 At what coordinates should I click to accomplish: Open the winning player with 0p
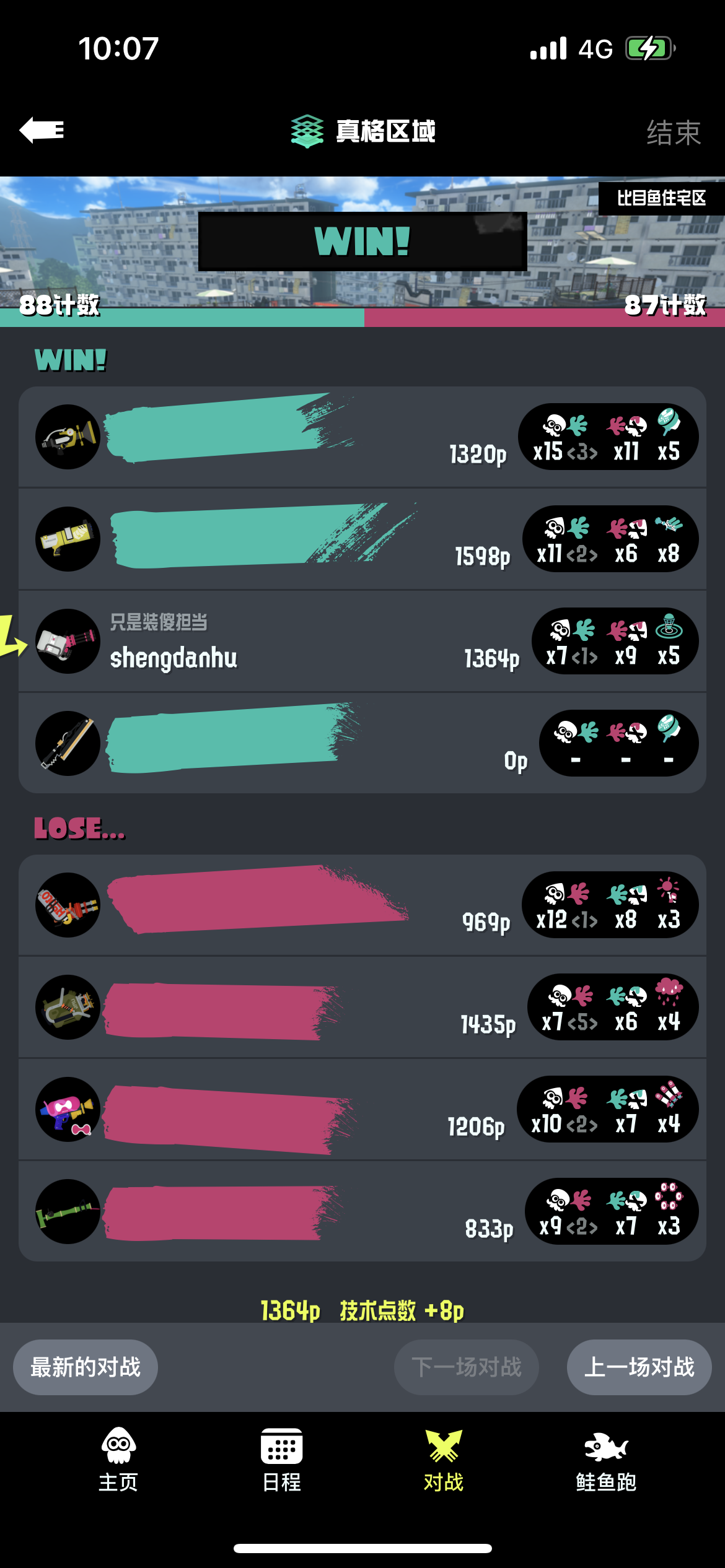pos(362,743)
